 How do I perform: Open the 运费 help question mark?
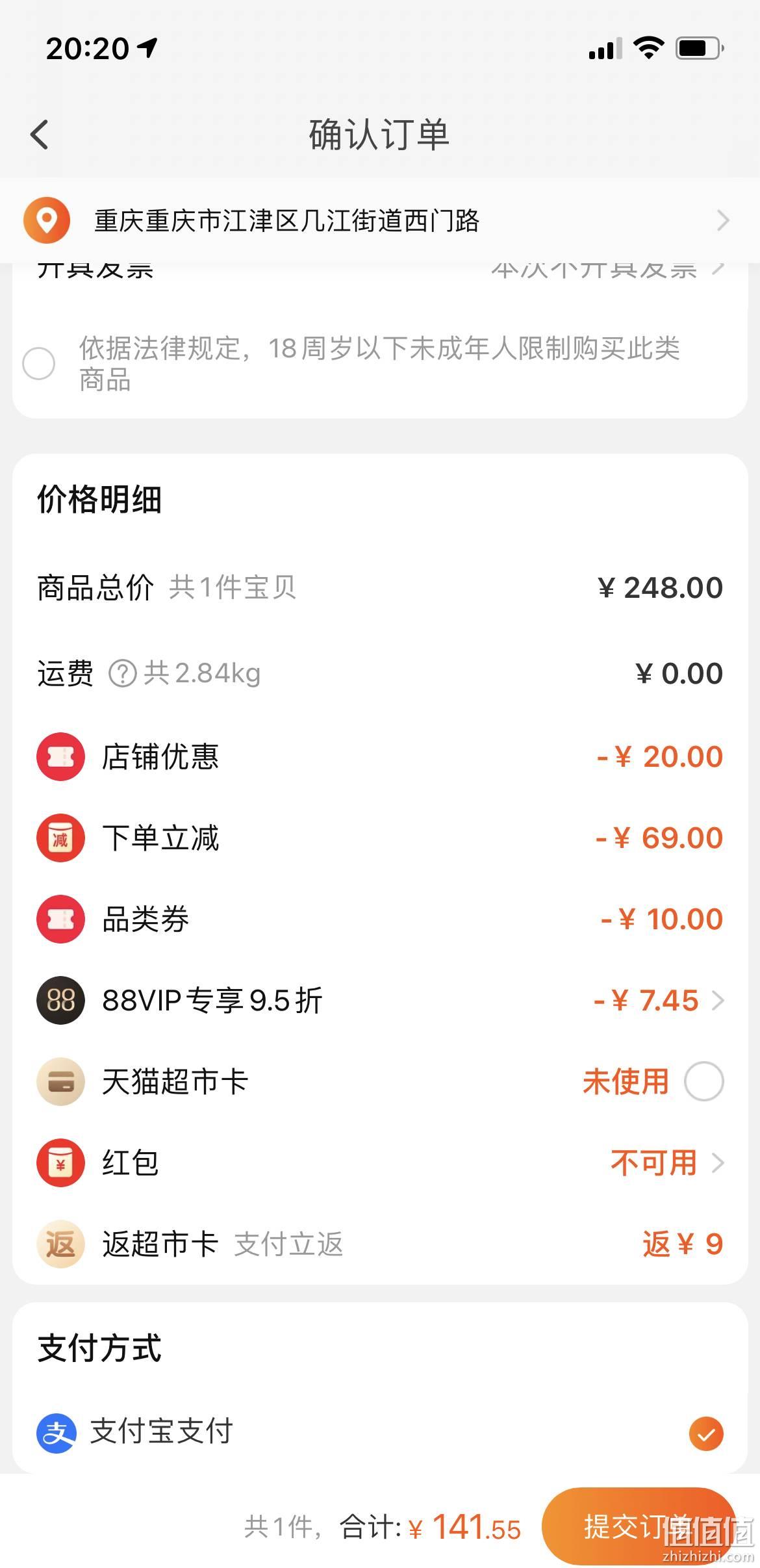click(122, 673)
